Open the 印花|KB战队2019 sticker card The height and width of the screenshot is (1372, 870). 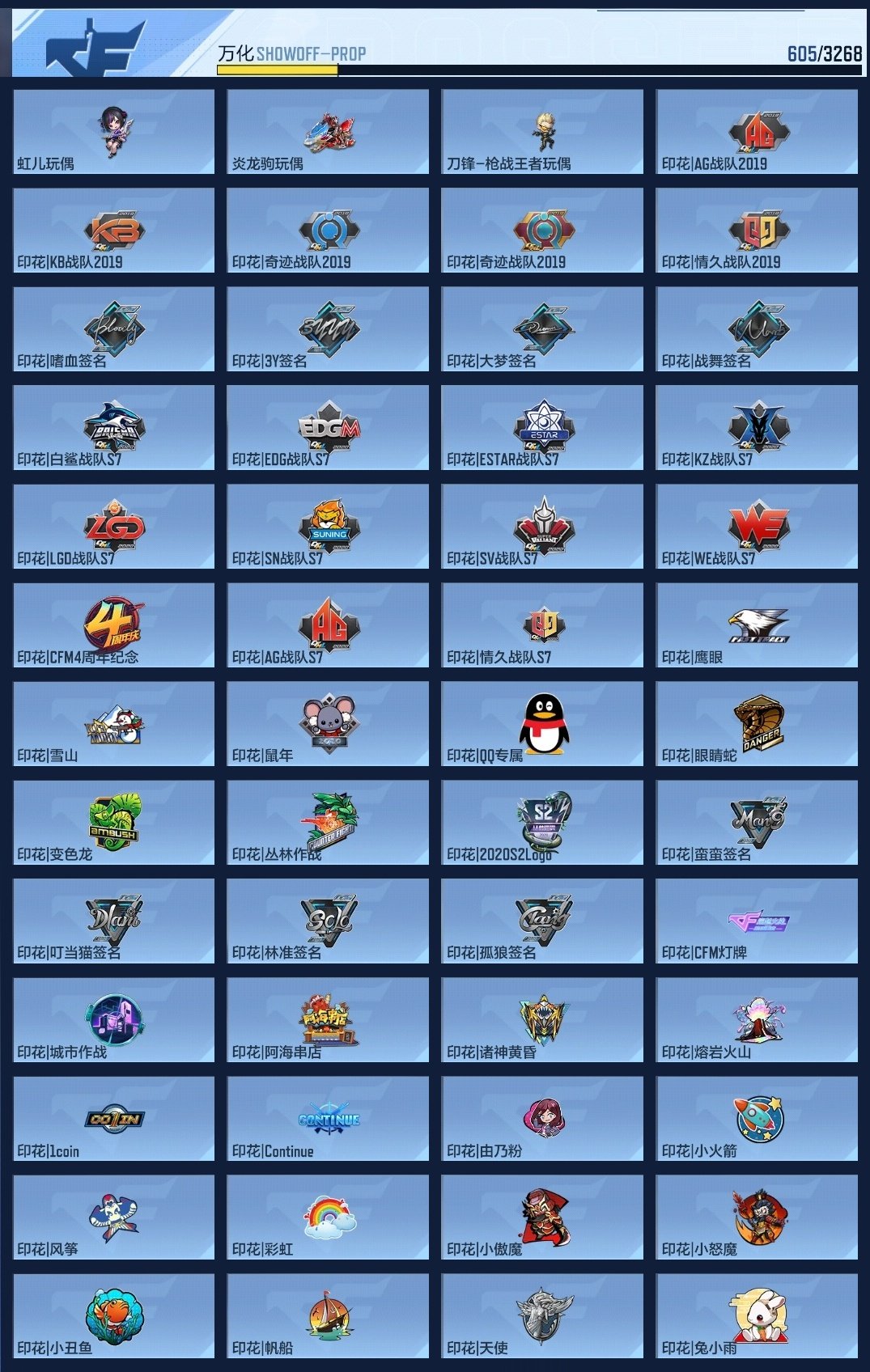coord(114,230)
